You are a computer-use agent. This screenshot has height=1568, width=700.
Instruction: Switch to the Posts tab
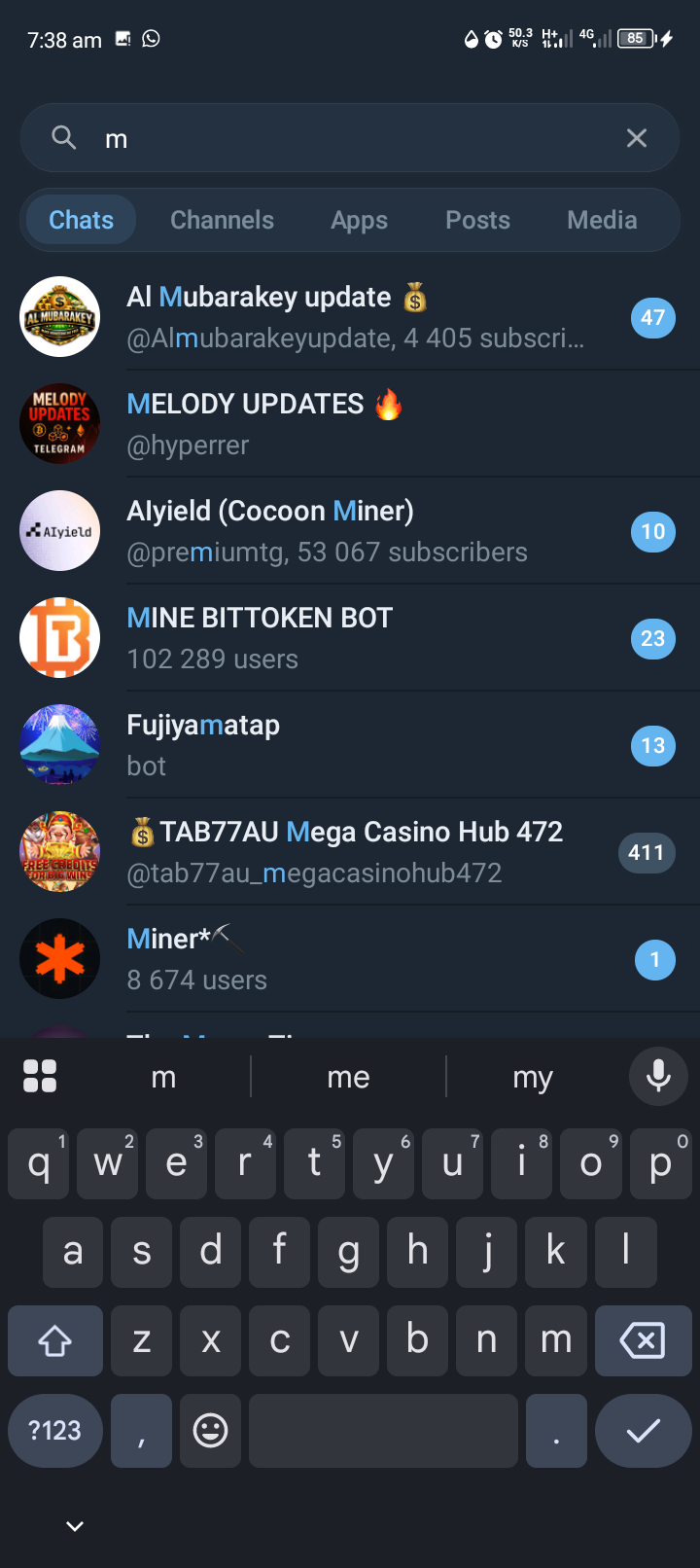click(477, 220)
